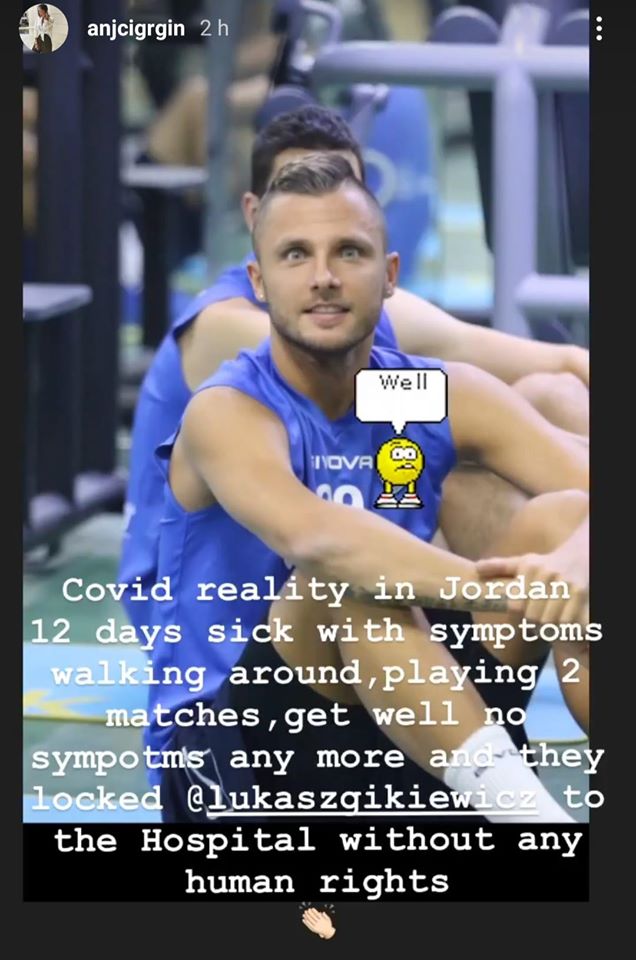Tap the anjcigrgin username
The image size is (636, 960).
(x=135, y=29)
